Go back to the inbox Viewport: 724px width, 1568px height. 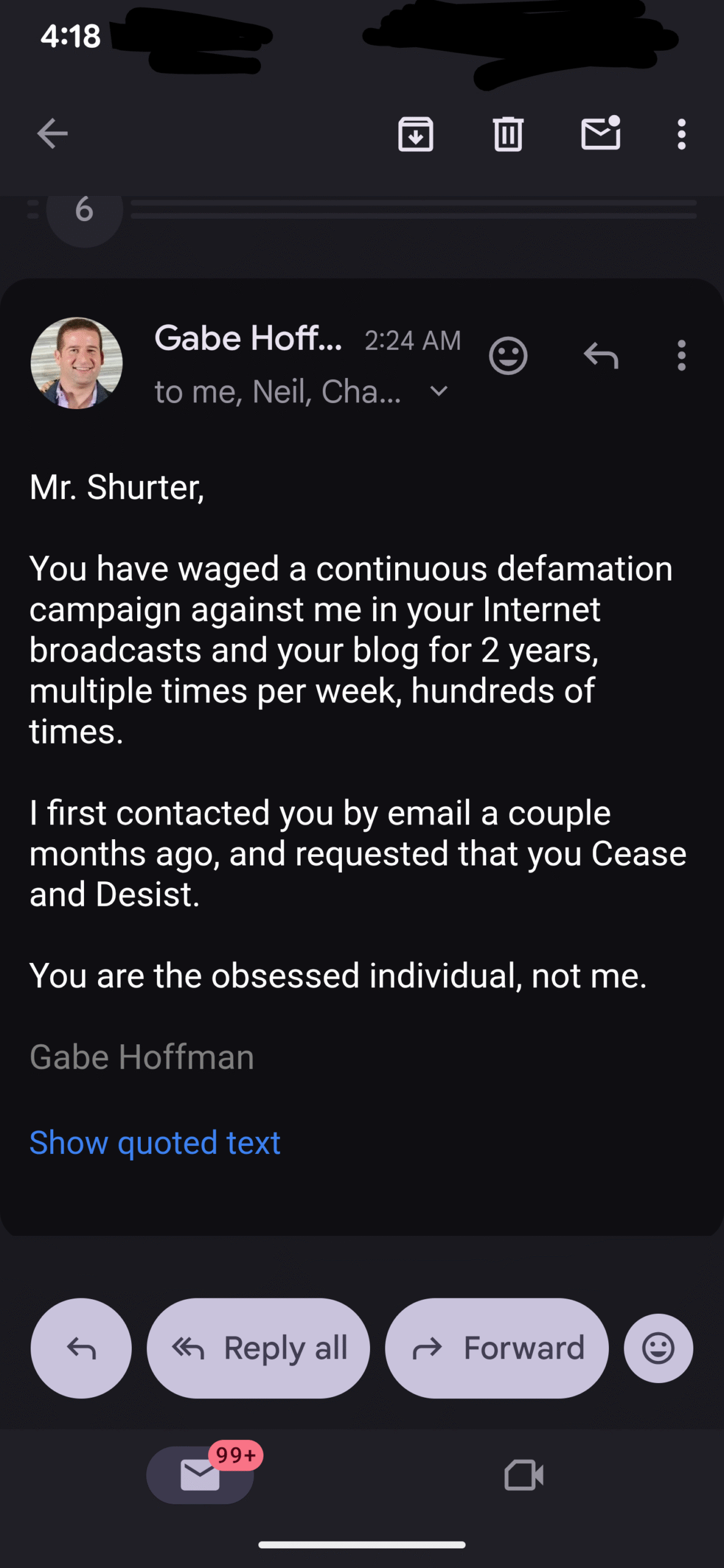tap(52, 134)
